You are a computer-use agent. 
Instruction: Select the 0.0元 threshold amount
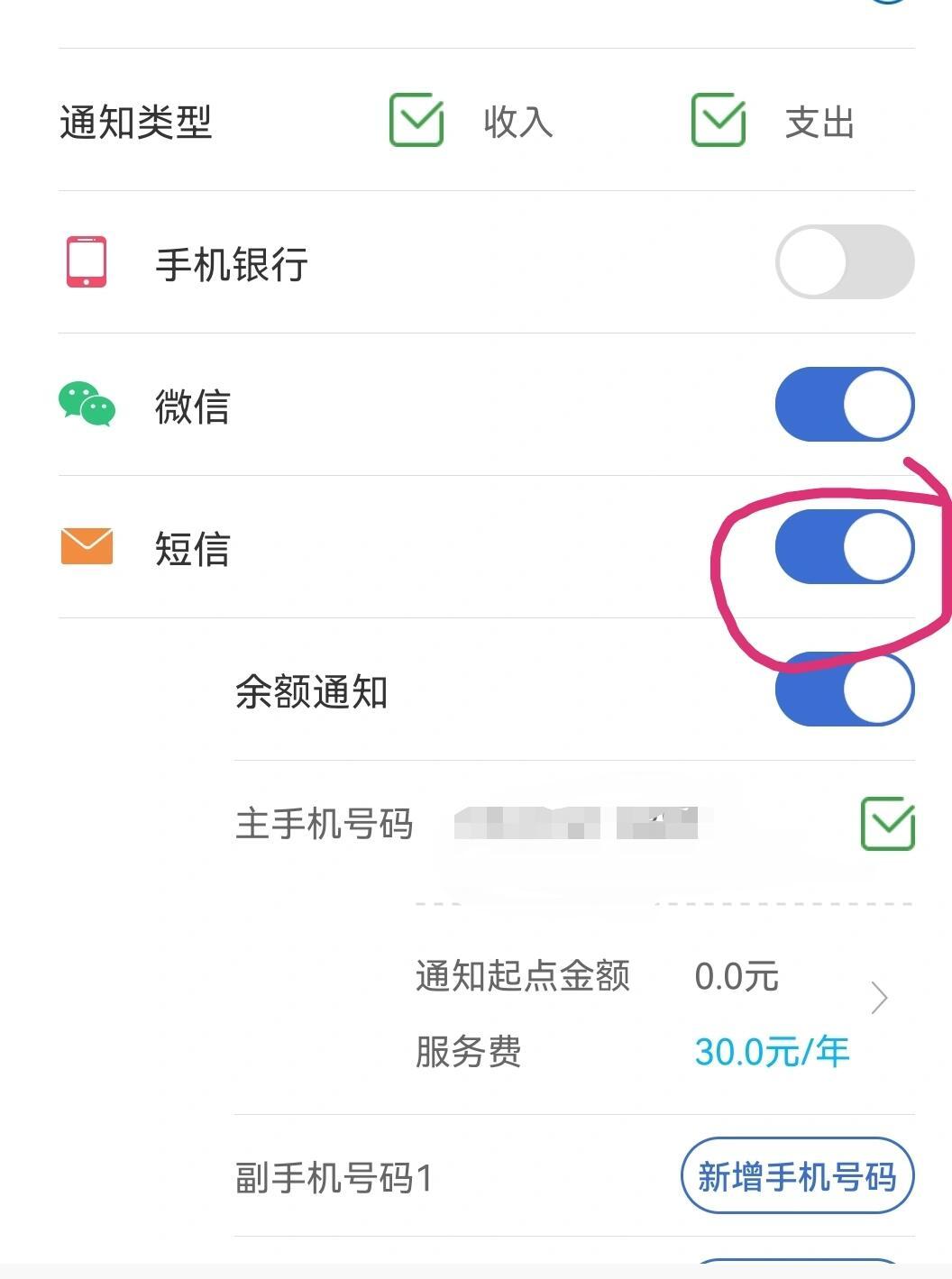click(738, 977)
